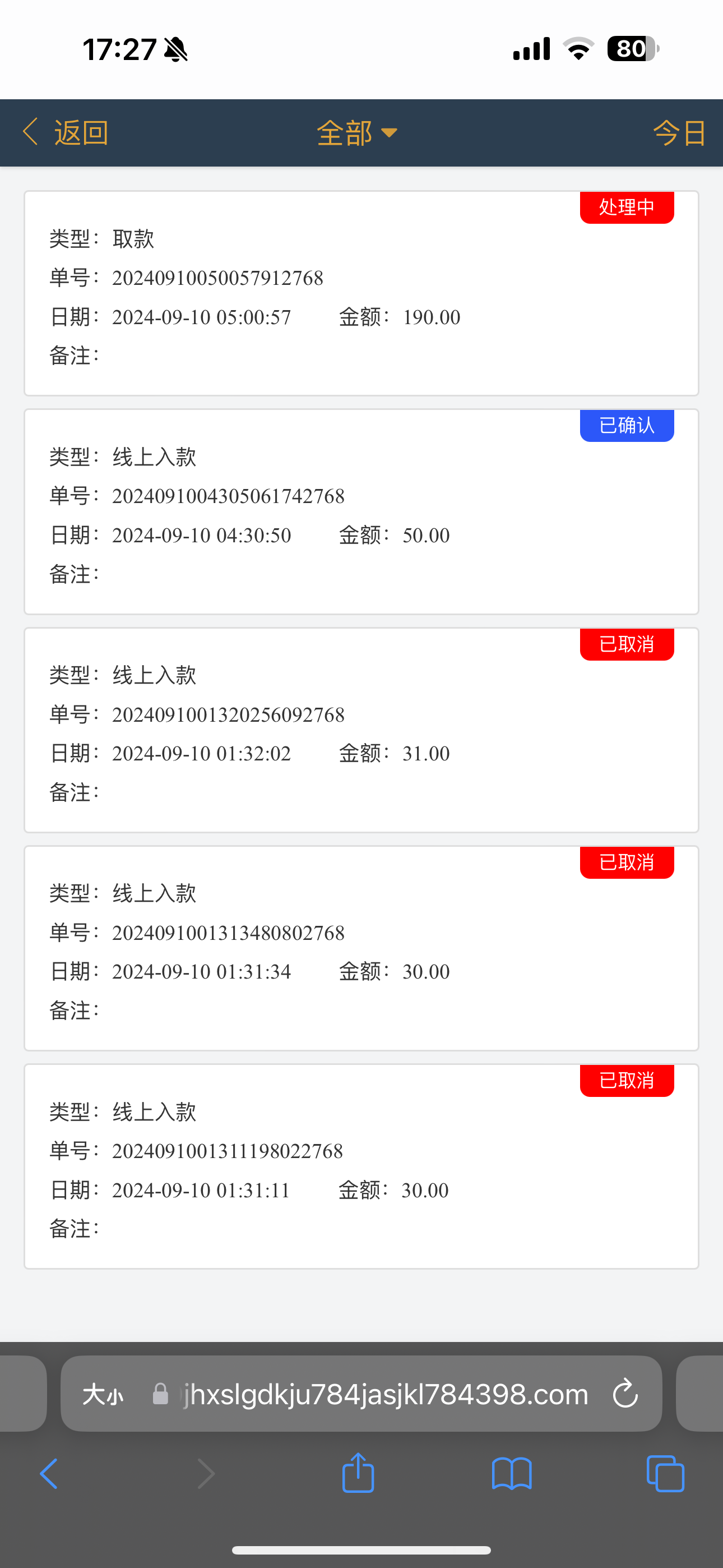The height and width of the screenshot is (1568, 723).
Task: Expand the 全部 filter dropdown
Action: click(356, 133)
